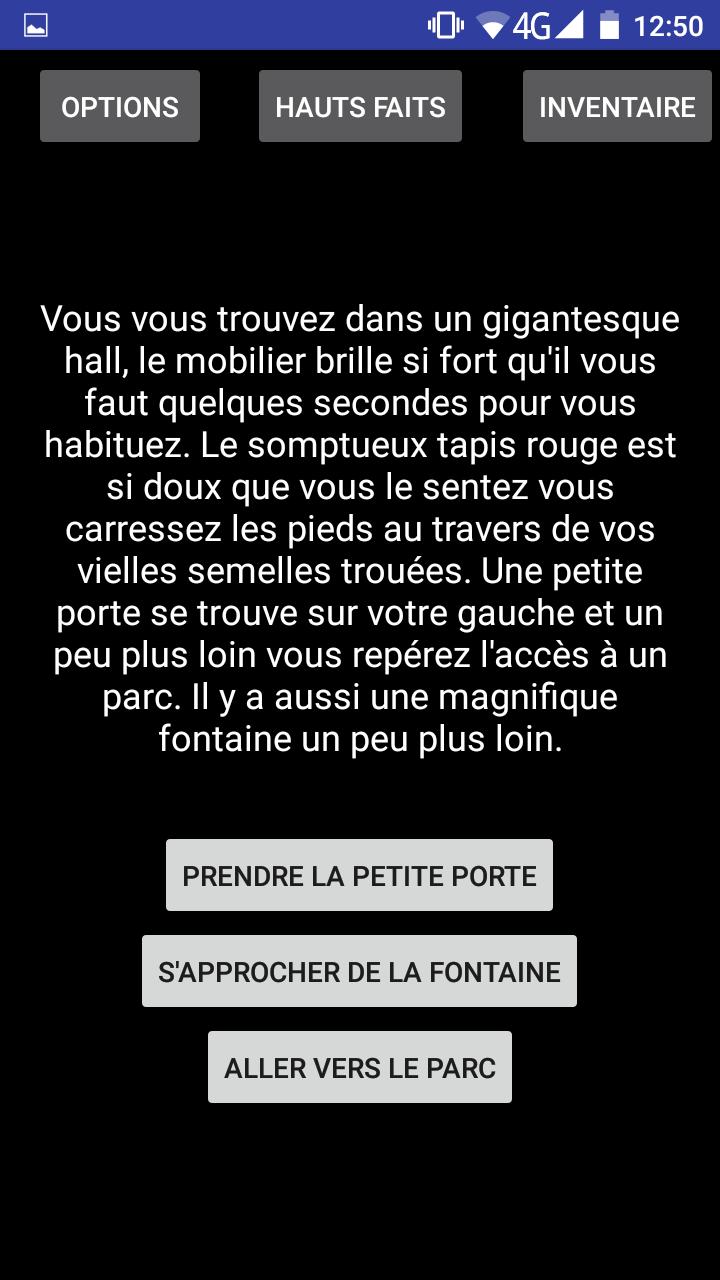The width and height of the screenshot is (720, 1280).
Task: Tap Aller vers le parc
Action: [359, 1067]
